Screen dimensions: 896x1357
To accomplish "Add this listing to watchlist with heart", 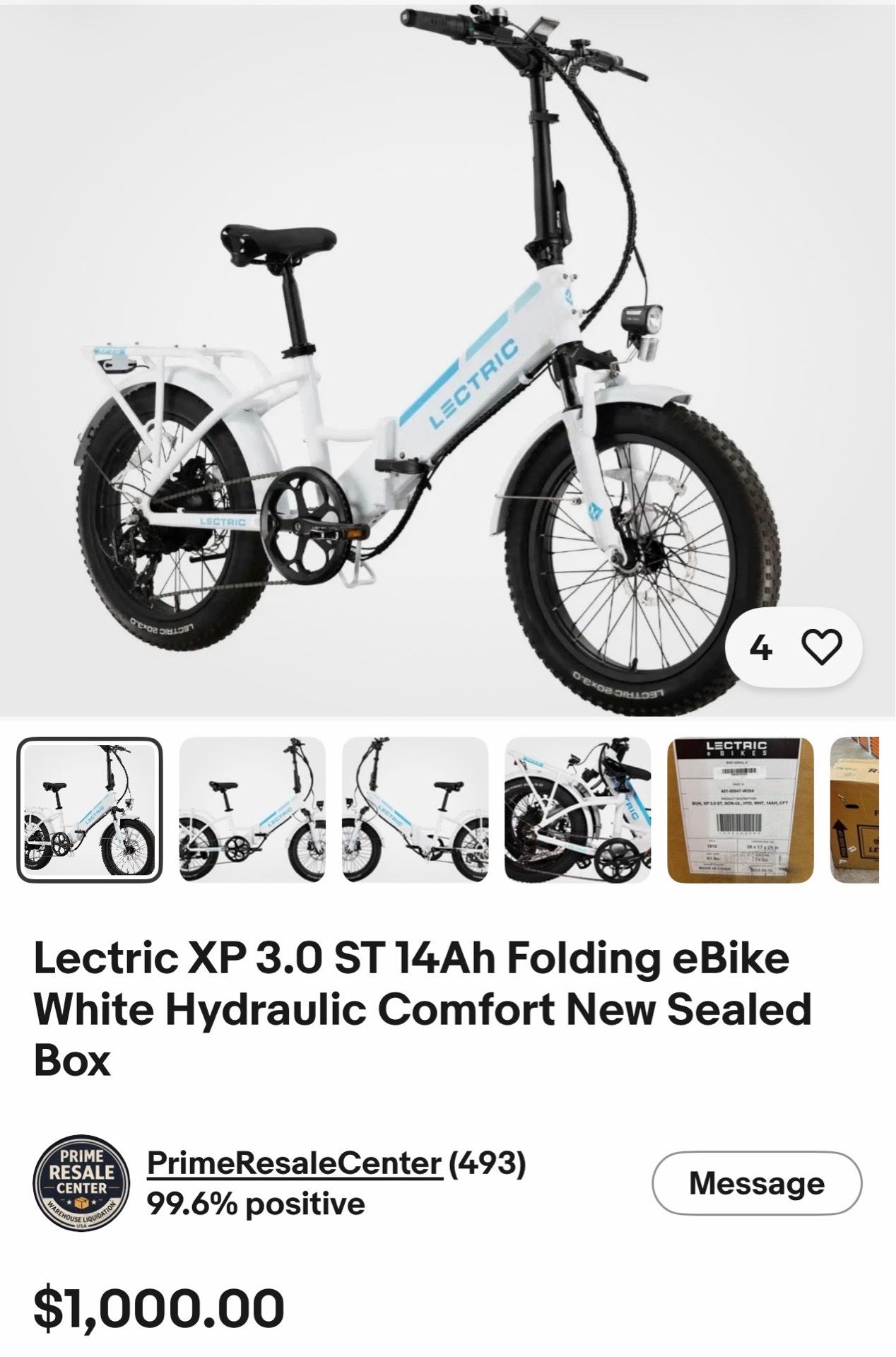I will [x=823, y=647].
